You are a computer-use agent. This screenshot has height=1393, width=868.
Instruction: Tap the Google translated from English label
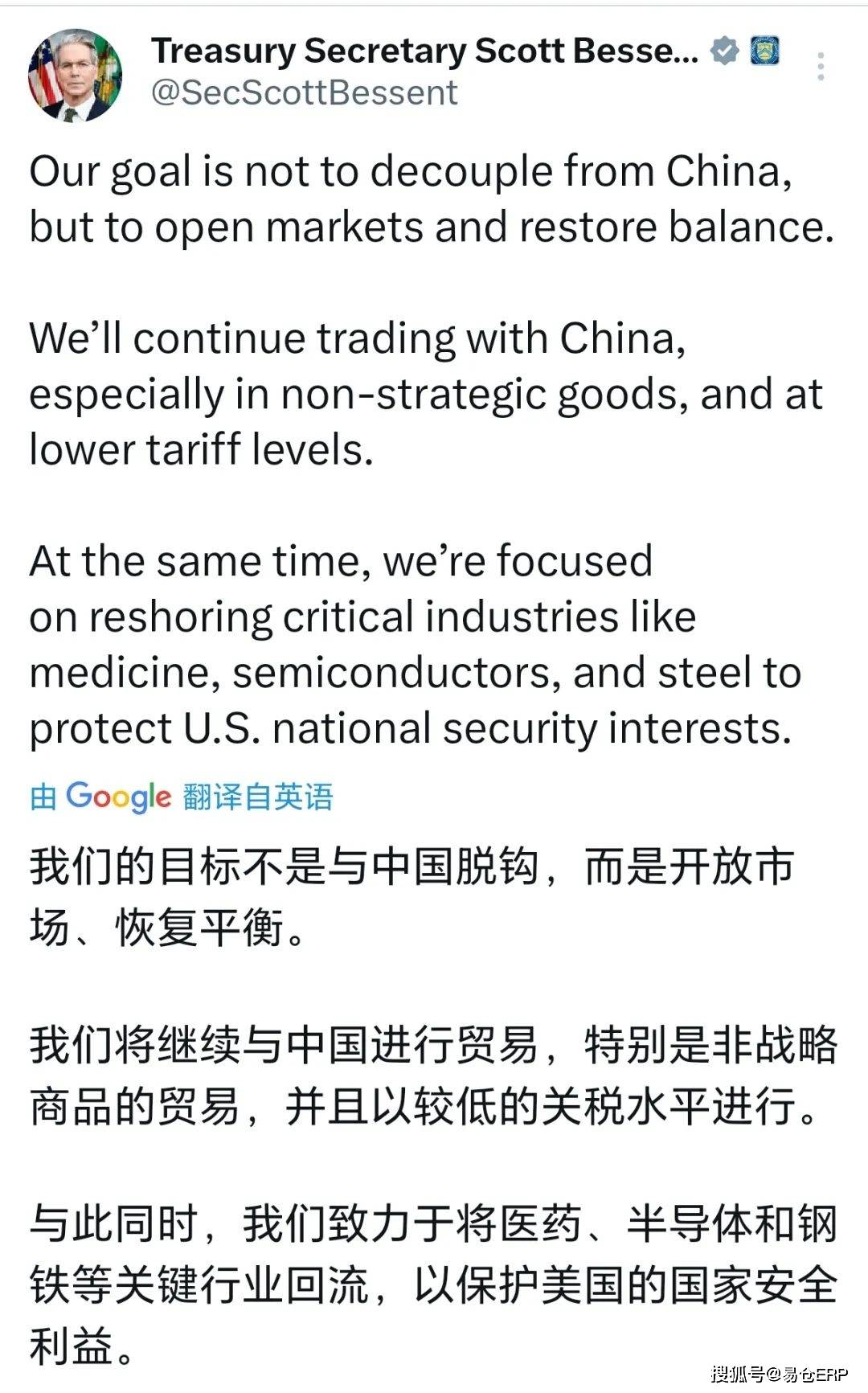coord(181,797)
